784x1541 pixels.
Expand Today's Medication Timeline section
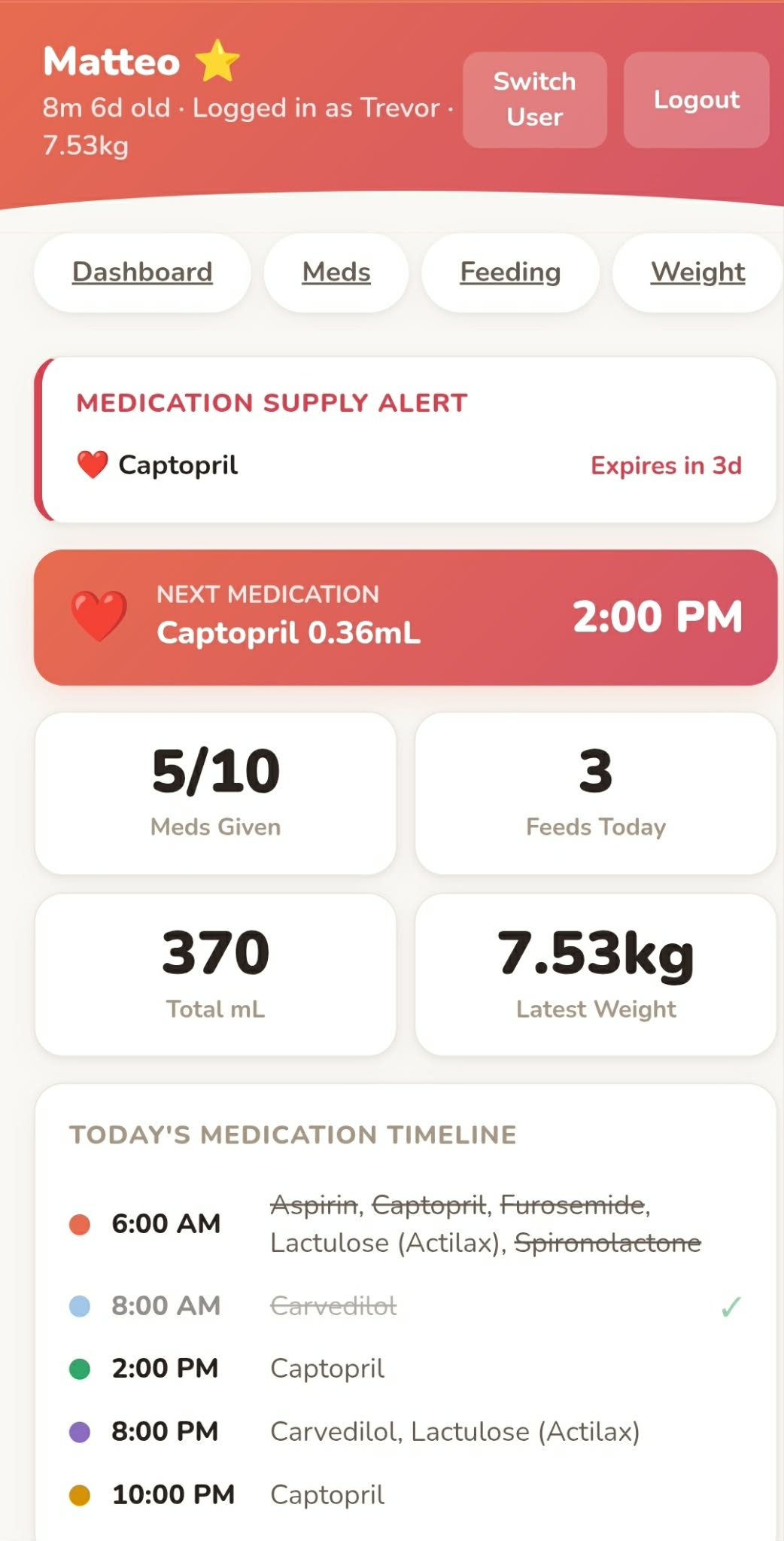pyautogui.click(x=292, y=1134)
